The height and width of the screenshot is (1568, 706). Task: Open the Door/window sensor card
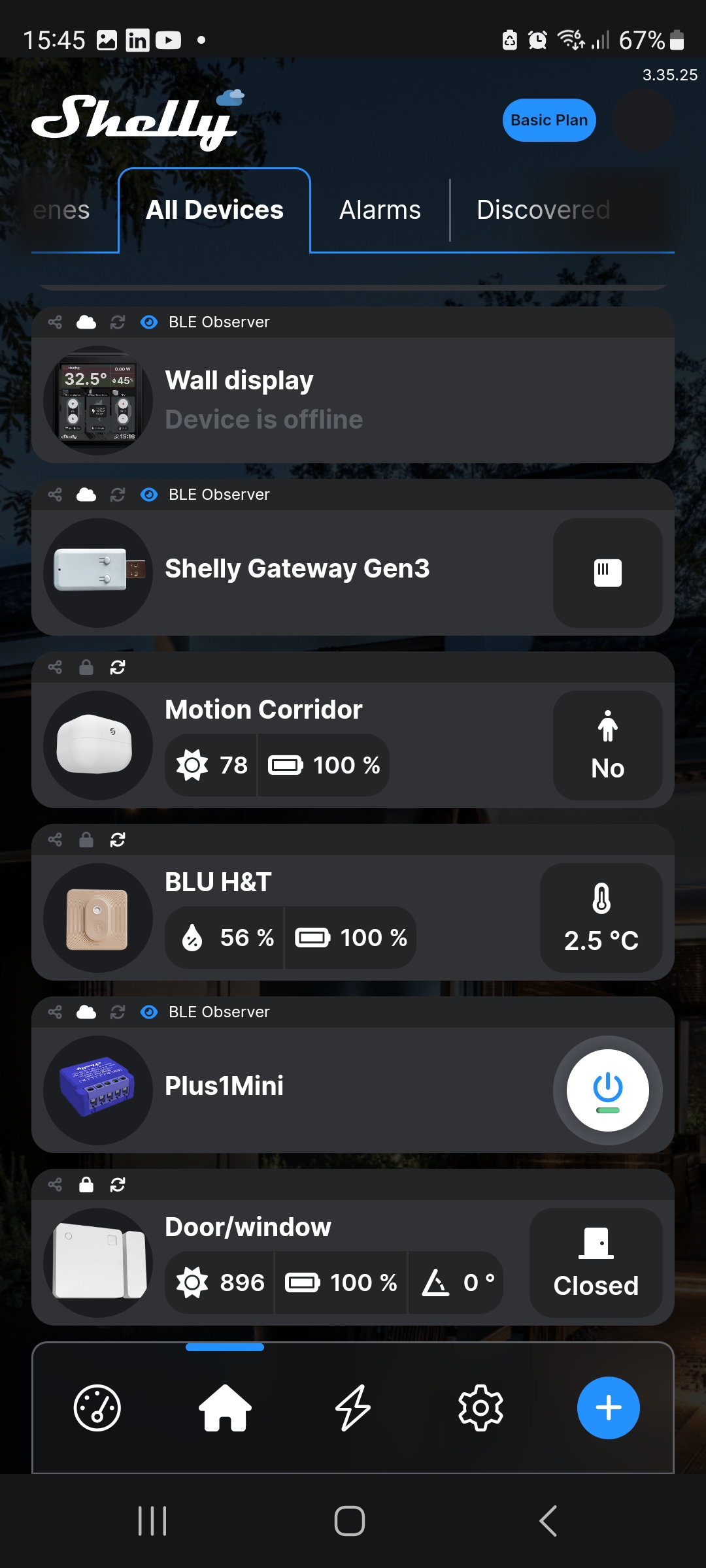327,1228
